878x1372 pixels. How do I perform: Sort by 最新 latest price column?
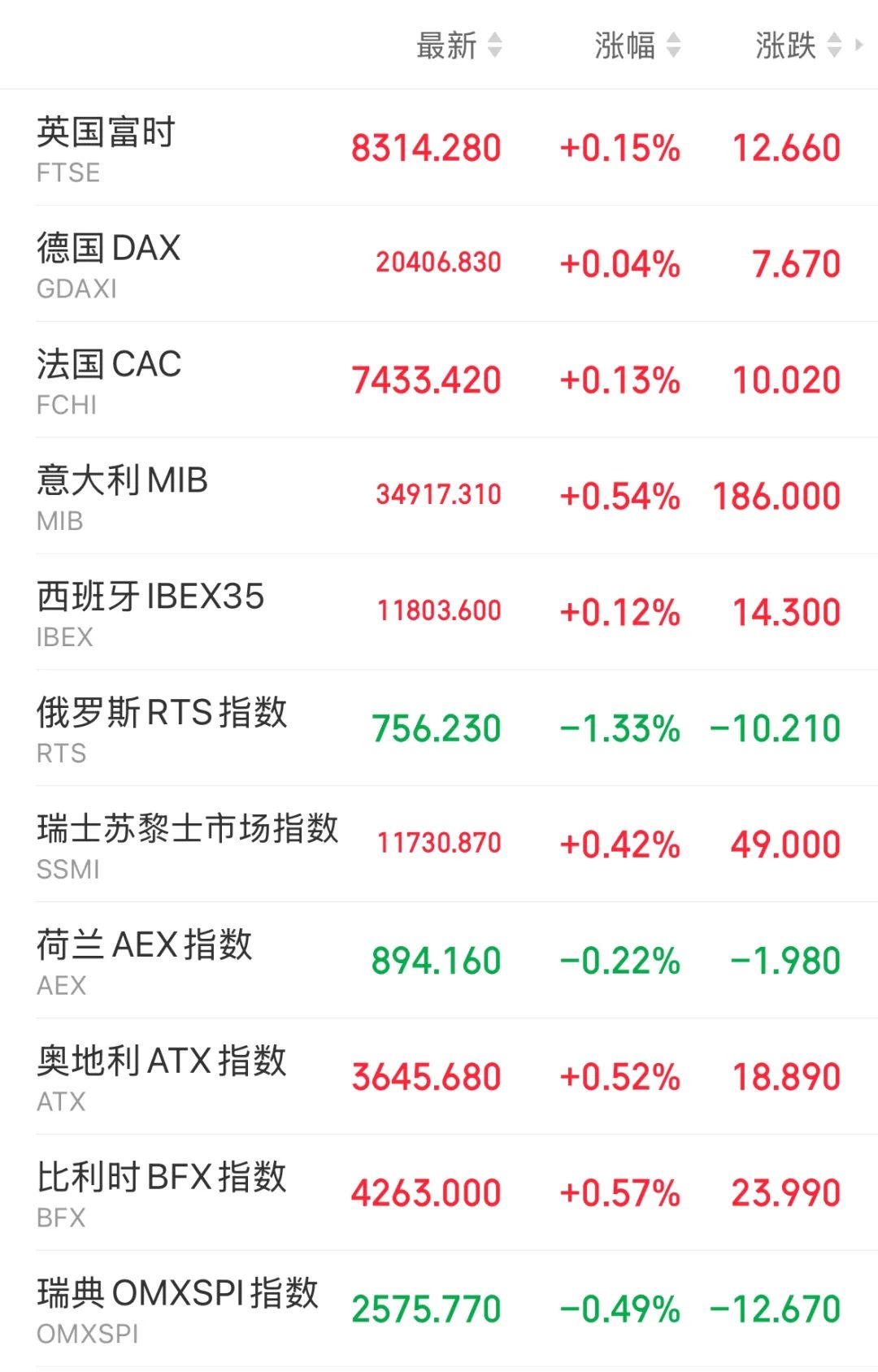click(459, 46)
